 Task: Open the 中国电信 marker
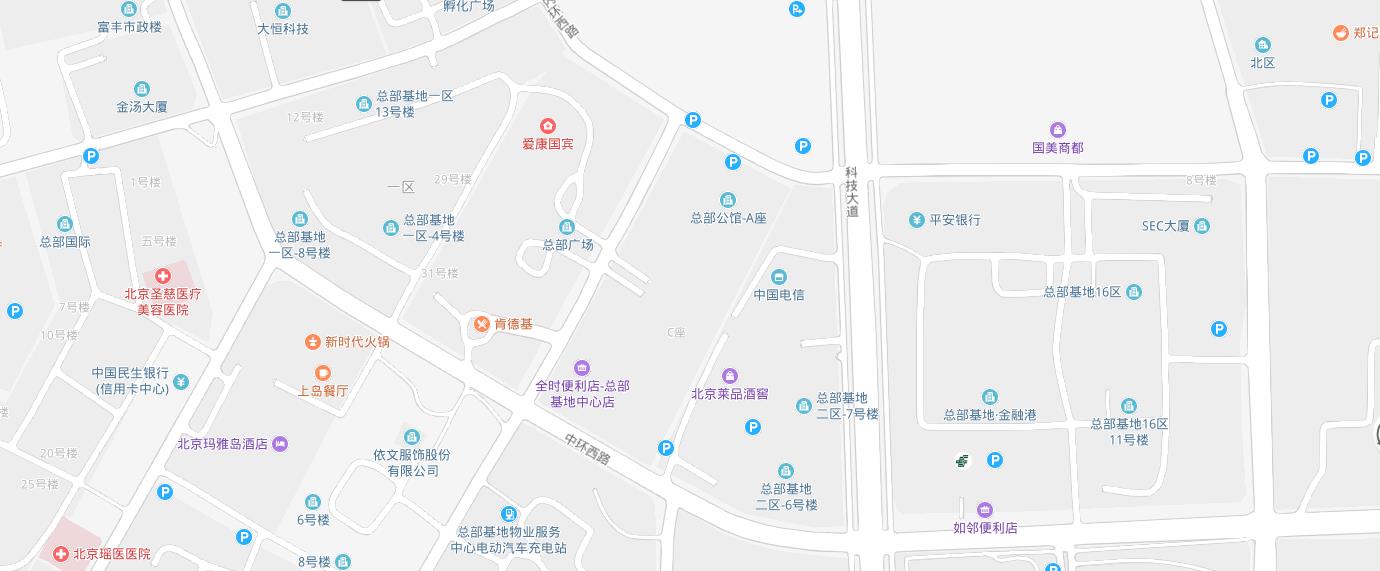point(779,277)
